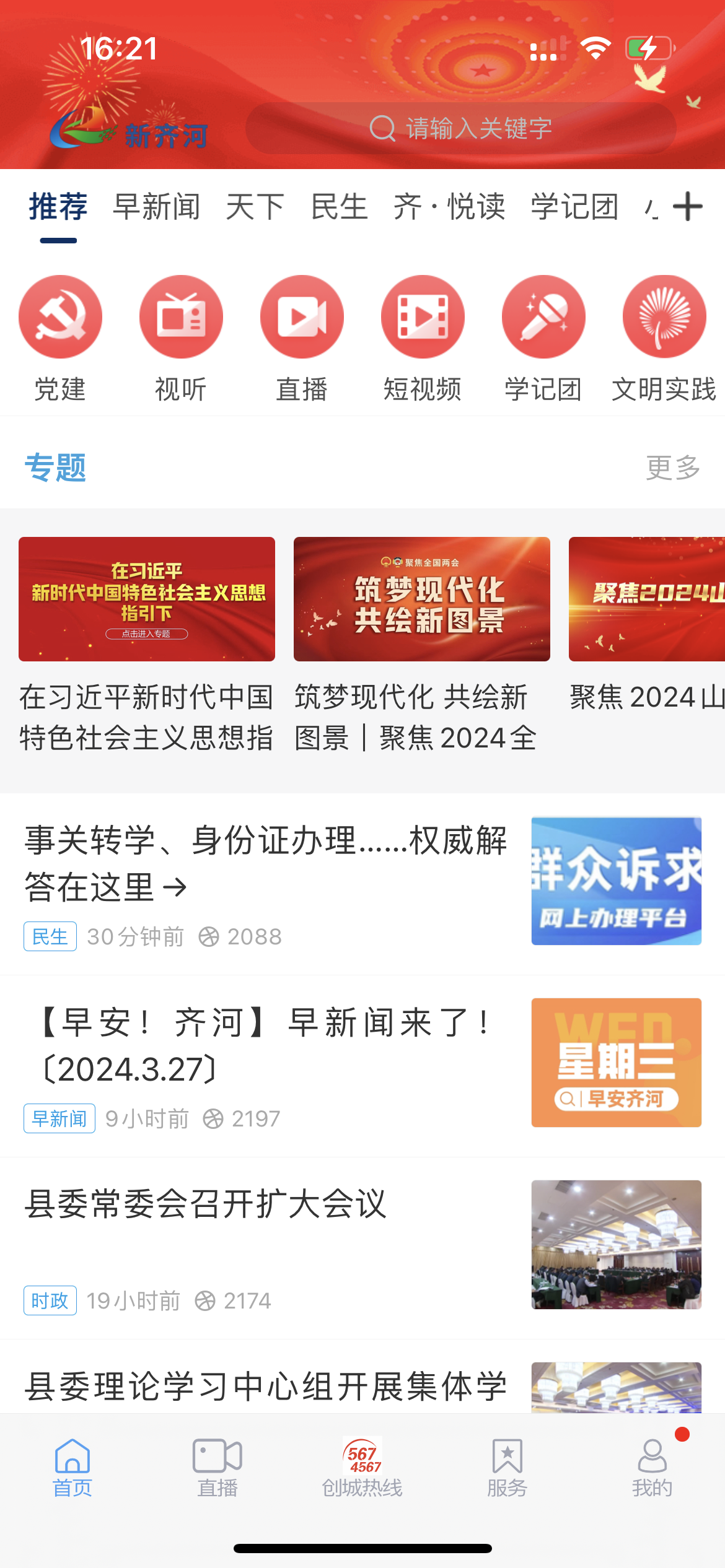Switch to the bottom 直播 tab
The width and height of the screenshot is (725, 1568).
tap(217, 1466)
